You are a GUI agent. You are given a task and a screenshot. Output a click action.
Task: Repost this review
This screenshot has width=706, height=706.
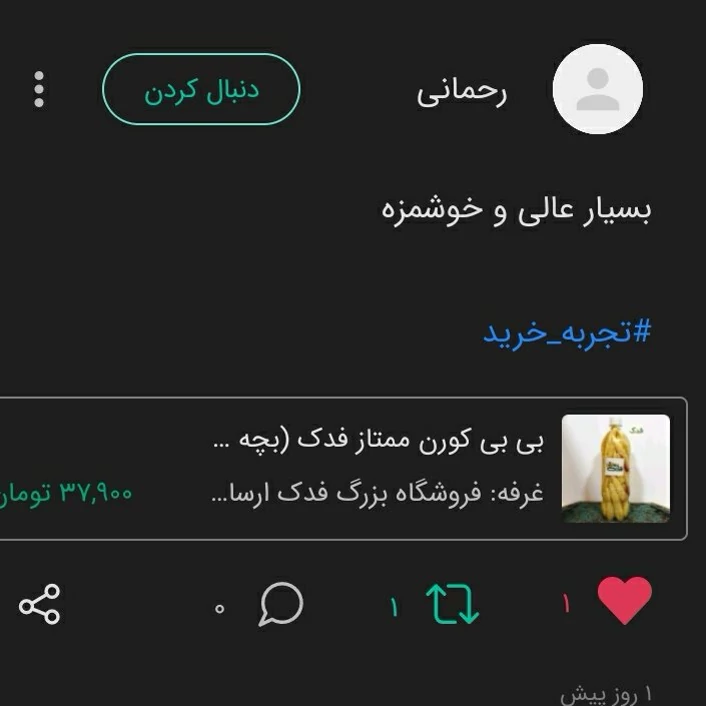point(452,605)
